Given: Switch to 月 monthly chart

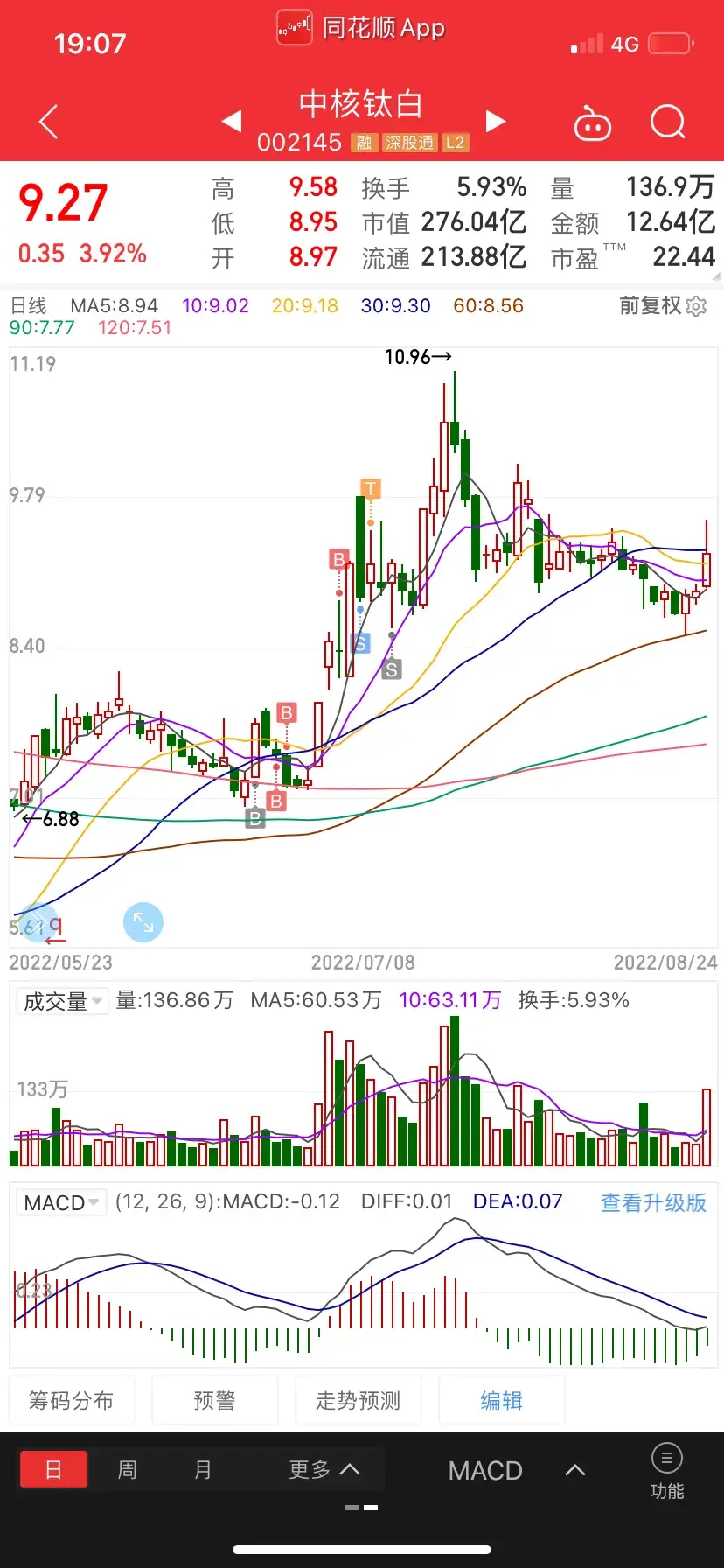Looking at the screenshot, I should pos(203,1469).
